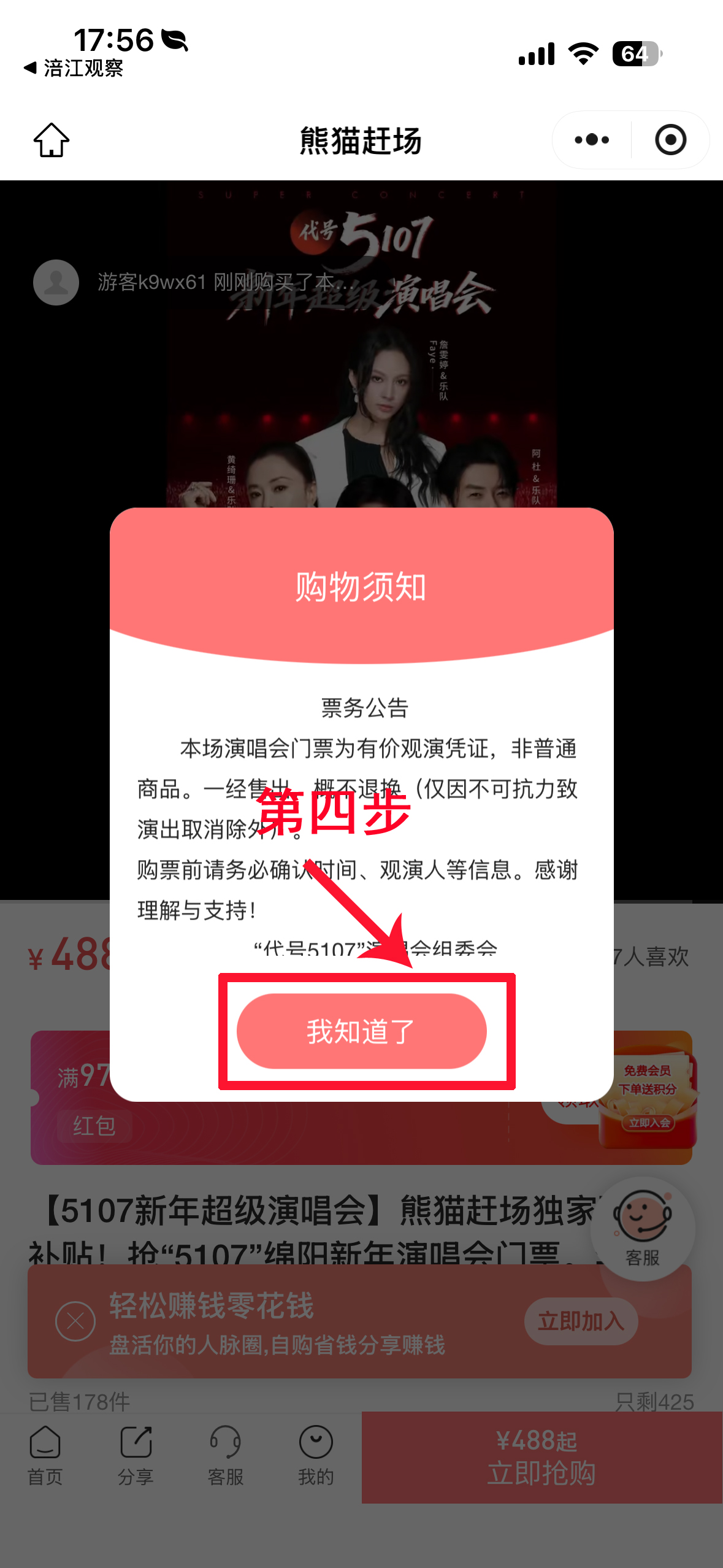Contact 客服 in bottom bar

coord(226,1455)
